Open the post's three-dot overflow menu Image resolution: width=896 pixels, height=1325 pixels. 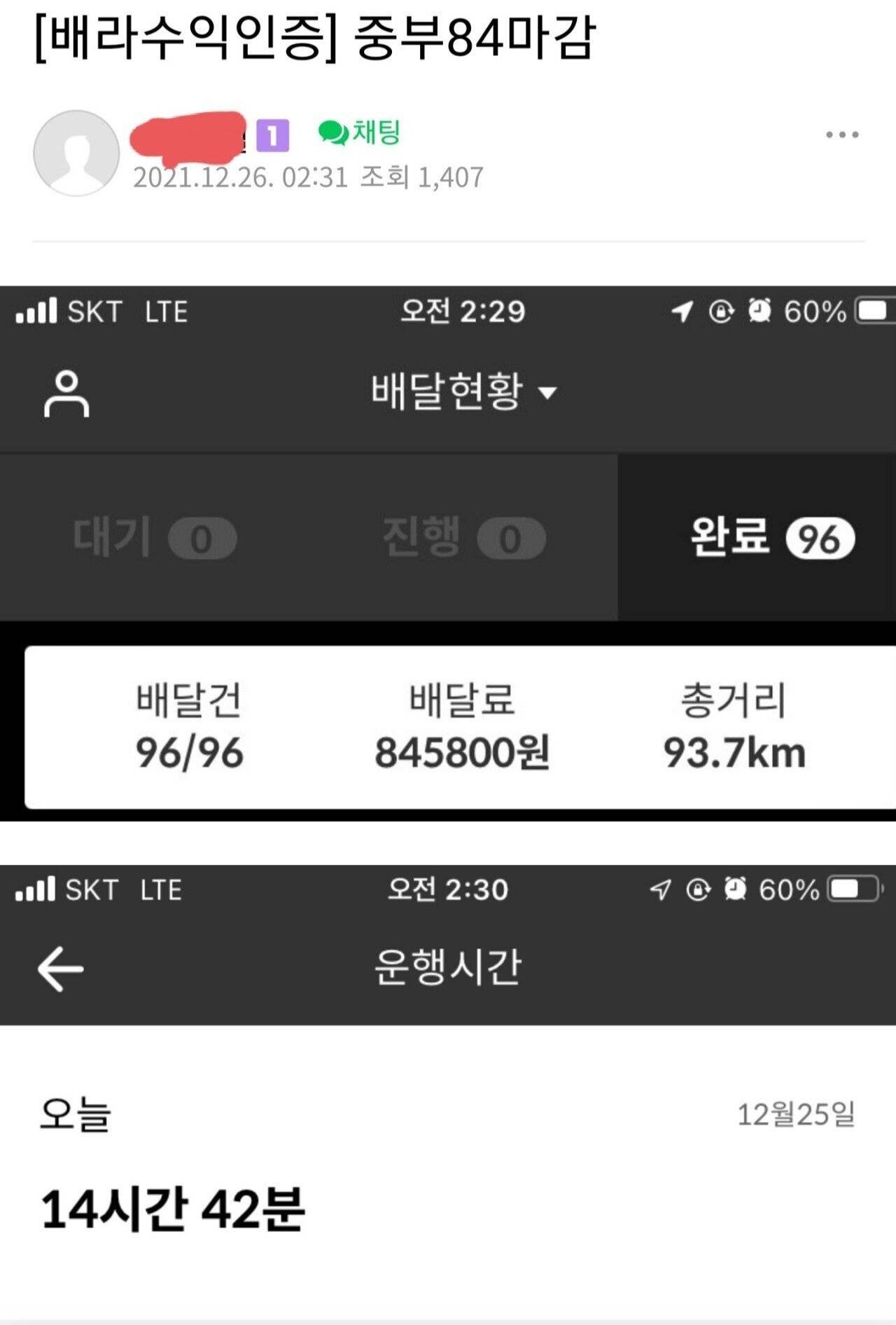click(841, 134)
